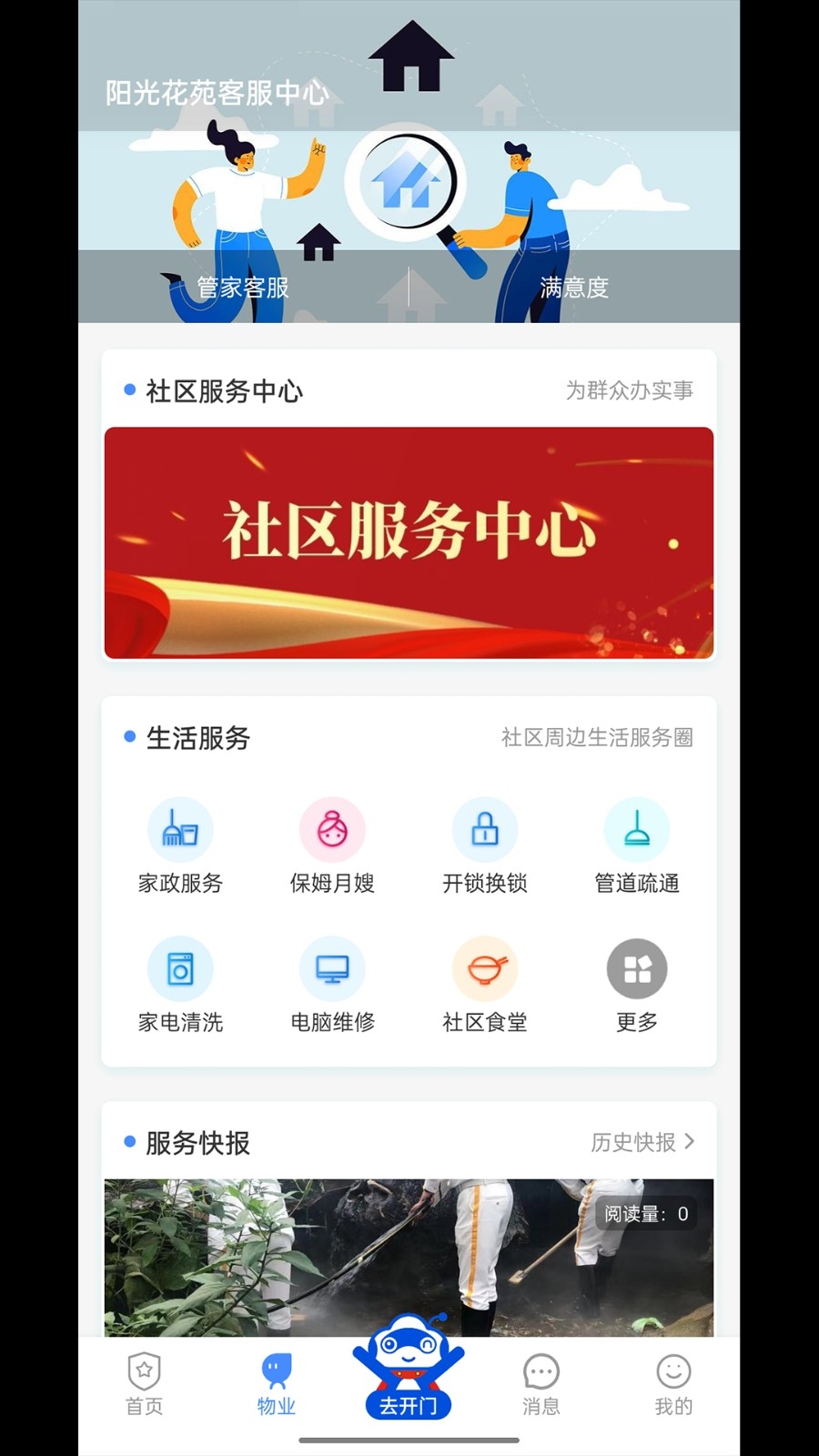819x1456 pixels.
Task: Open 管家客服 butler customer service
Action: tap(243, 288)
